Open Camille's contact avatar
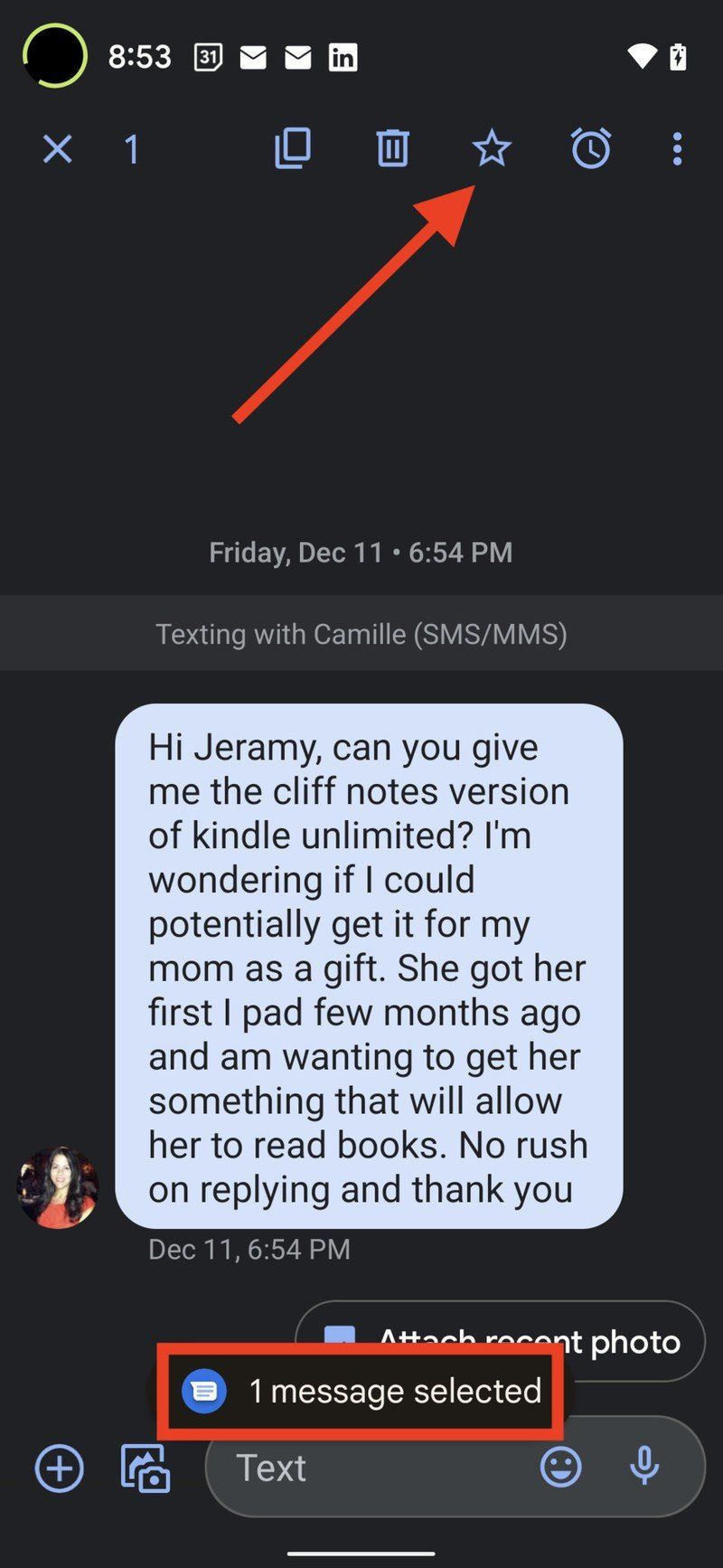The width and height of the screenshot is (723, 1568). pyautogui.click(x=57, y=1187)
